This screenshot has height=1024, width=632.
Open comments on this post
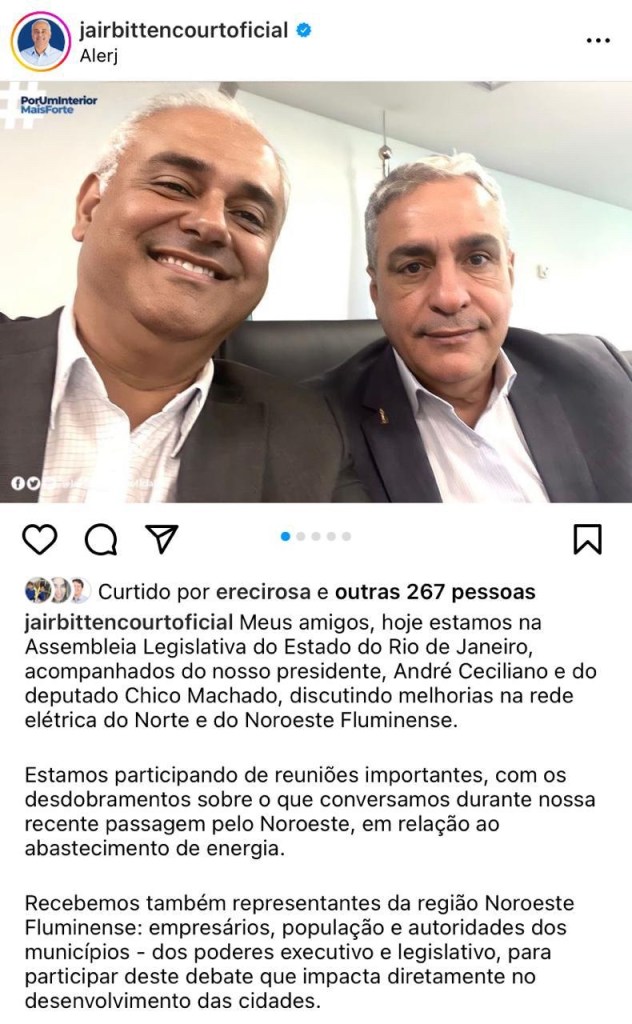coord(101,539)
